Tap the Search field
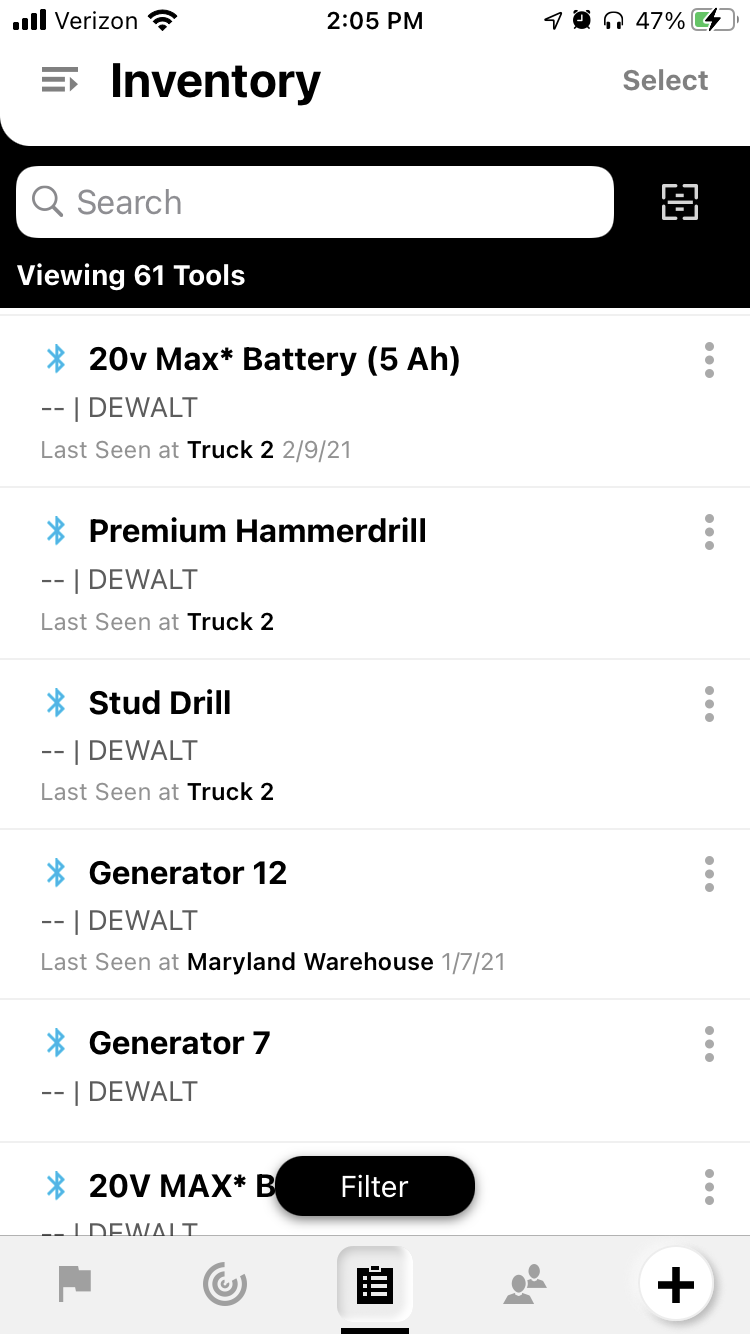Screen dimensions: 750x1334 [x=315, y=202]
